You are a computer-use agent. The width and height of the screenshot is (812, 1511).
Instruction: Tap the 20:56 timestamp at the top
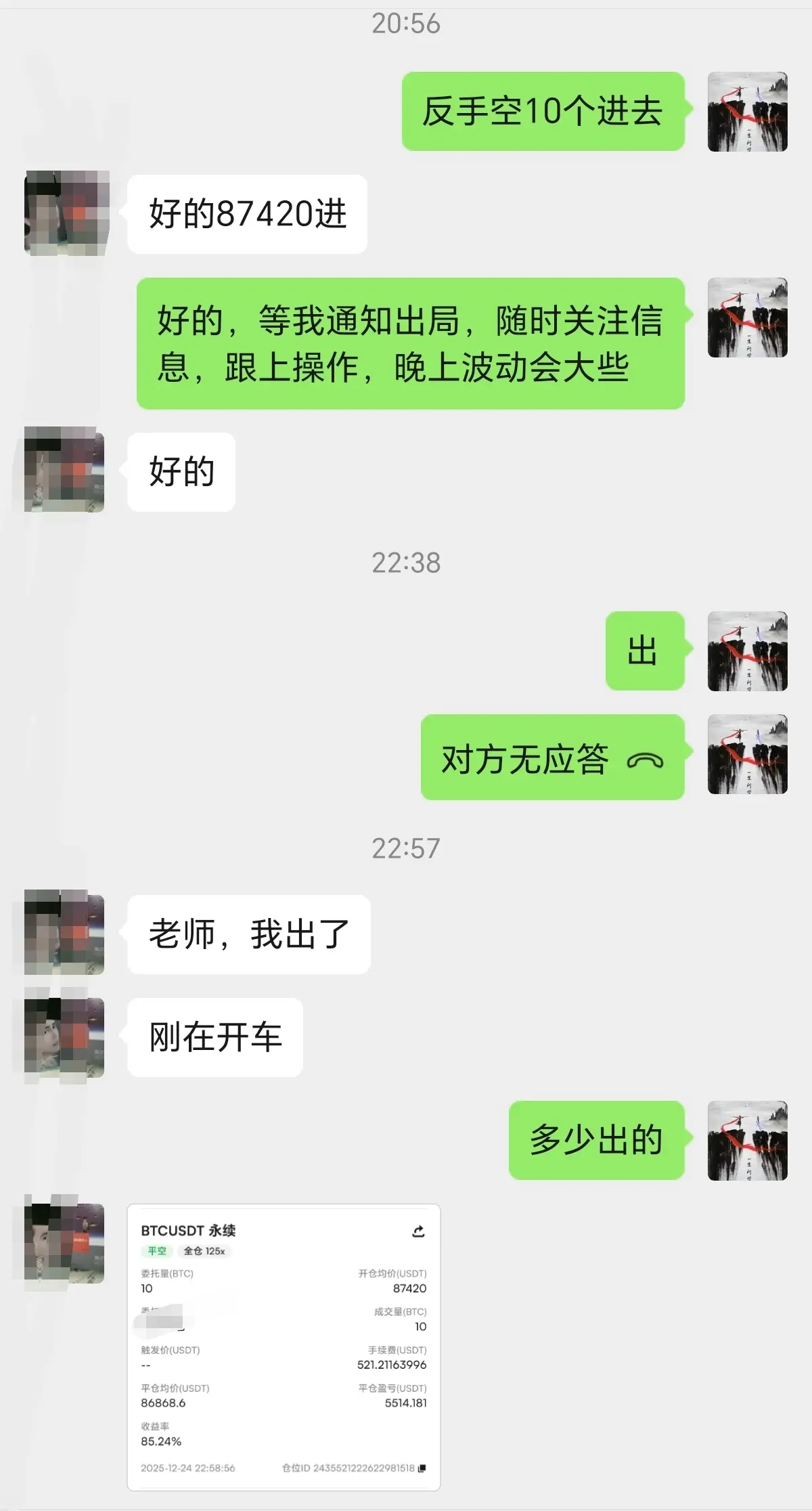(x=406, y=24)
